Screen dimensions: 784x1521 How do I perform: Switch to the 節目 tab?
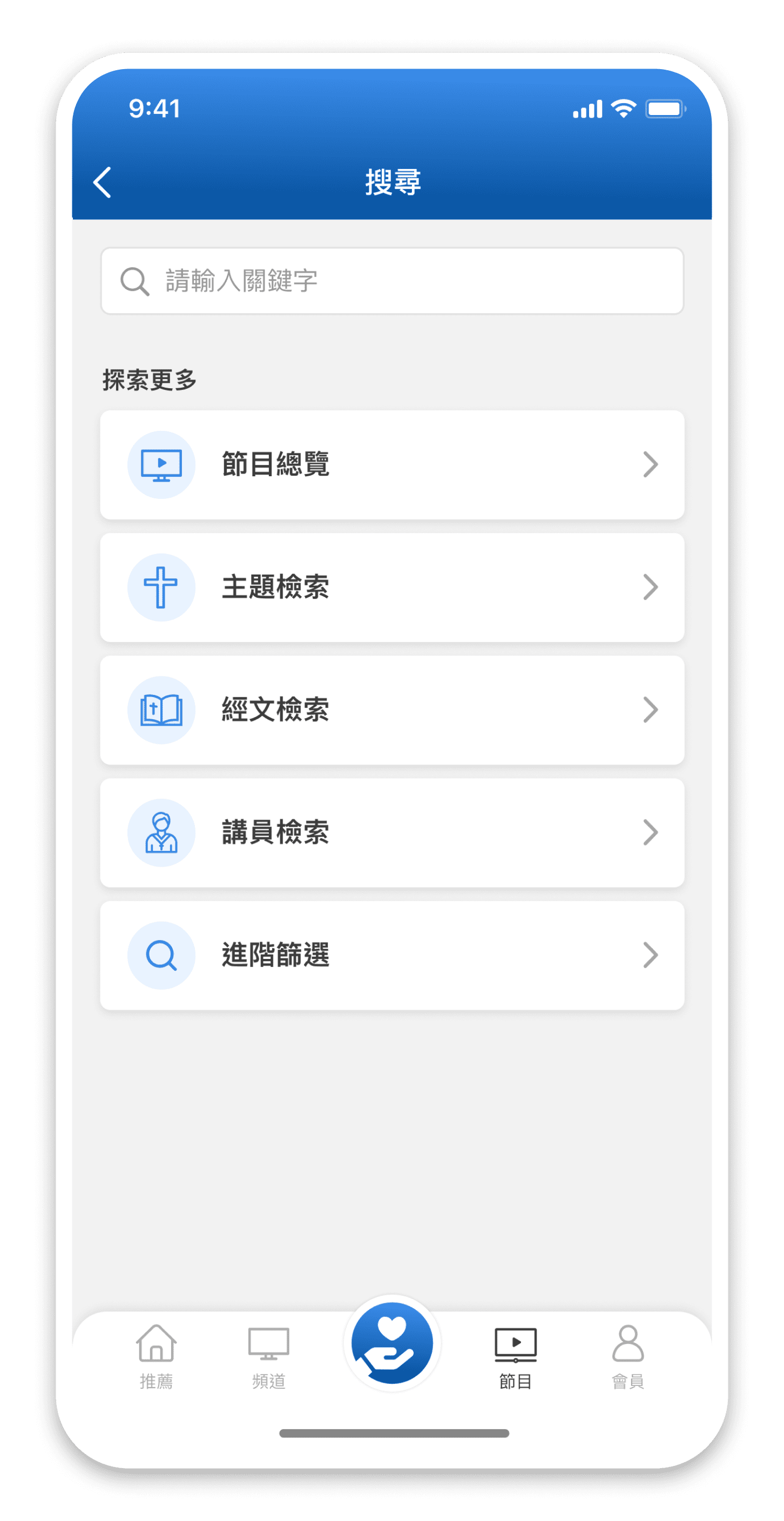516,1356
